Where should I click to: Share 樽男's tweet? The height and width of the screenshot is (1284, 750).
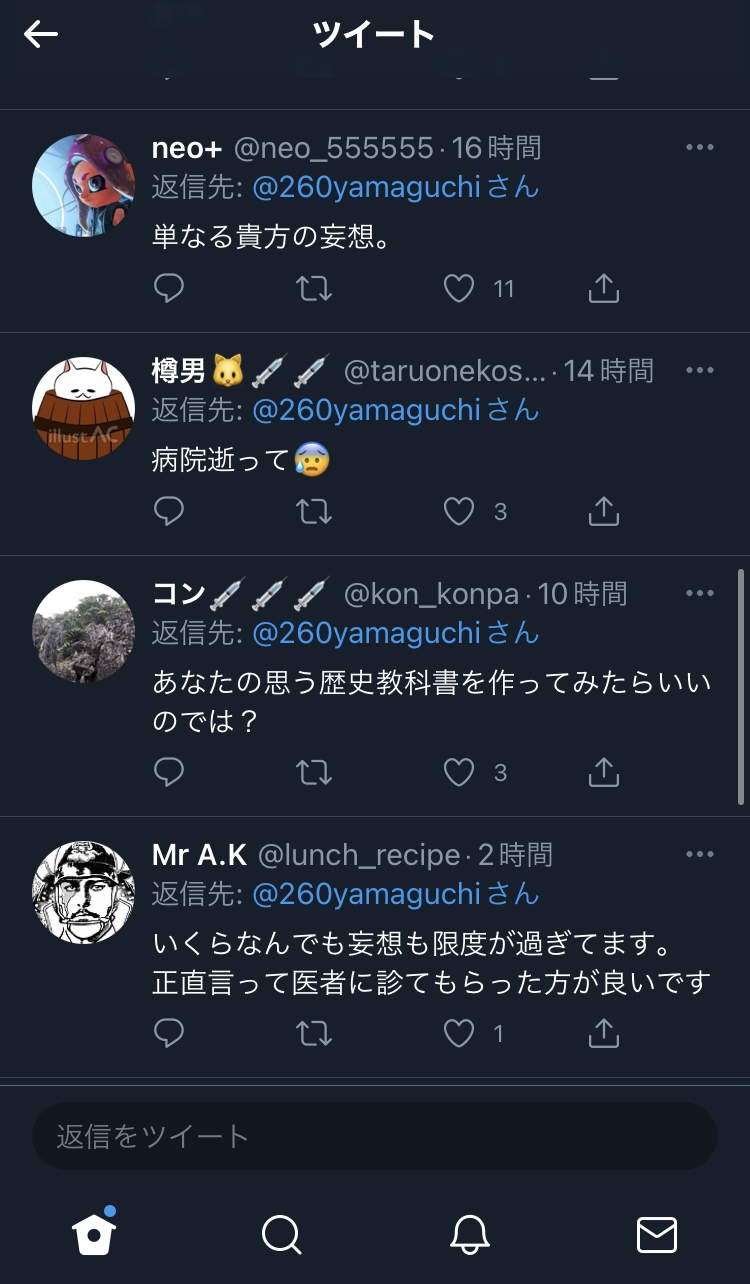[x=603, y=512]
